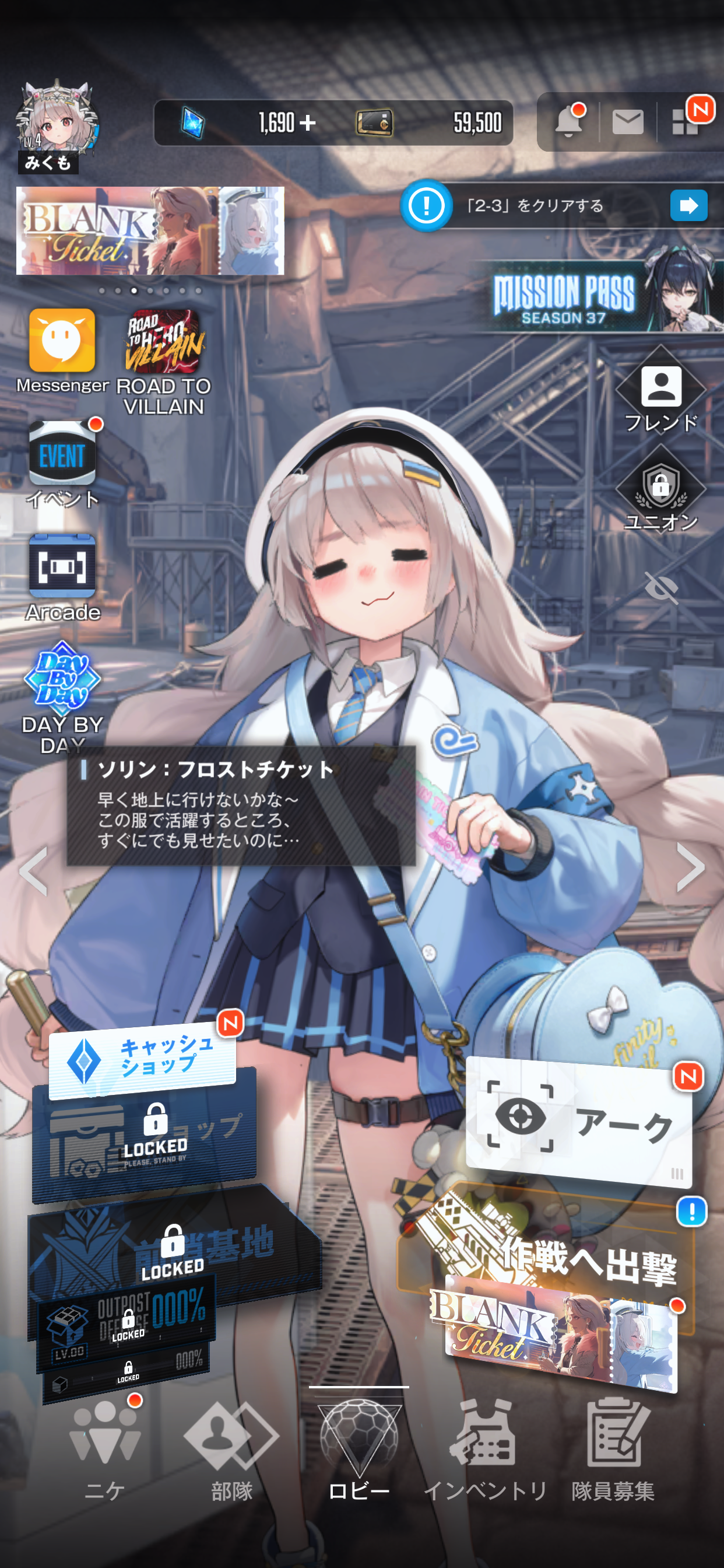Screen dimensions: 724x1568
Task: Open the Messenger app icon
Action: point(62,341)
